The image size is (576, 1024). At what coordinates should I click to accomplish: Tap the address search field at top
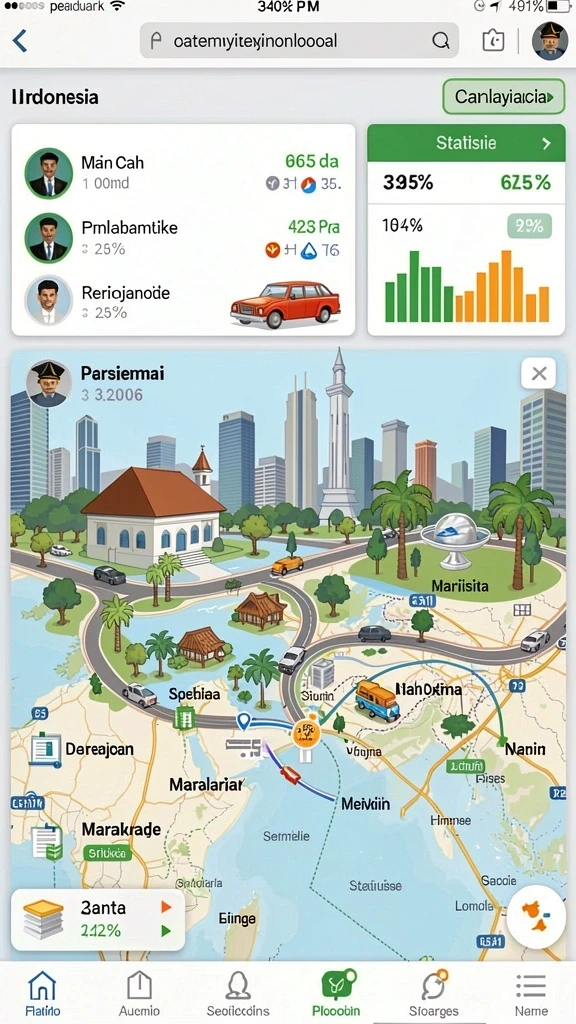pos(299,41)
